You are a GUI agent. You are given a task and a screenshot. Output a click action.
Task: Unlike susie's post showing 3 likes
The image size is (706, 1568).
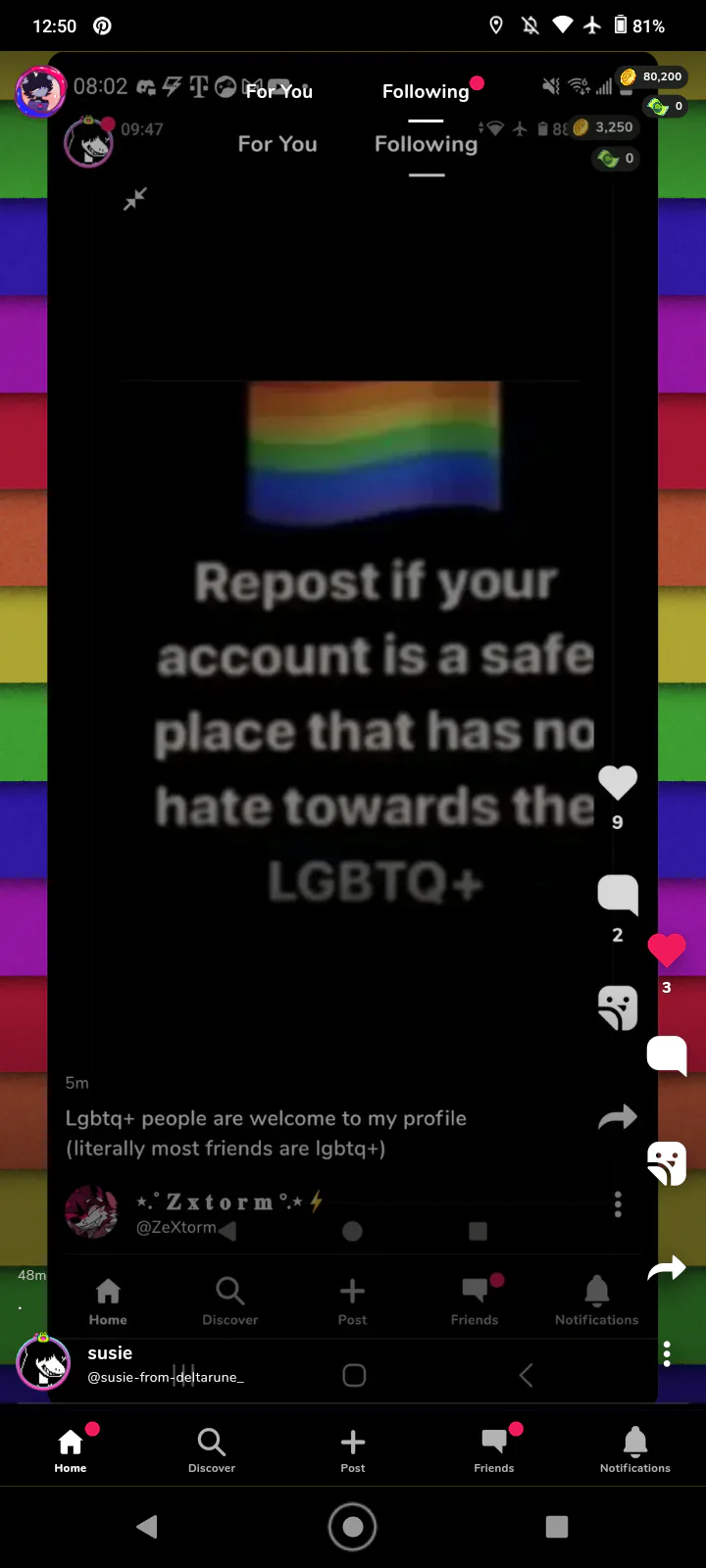pyautogui.click(x=667, y=950)
